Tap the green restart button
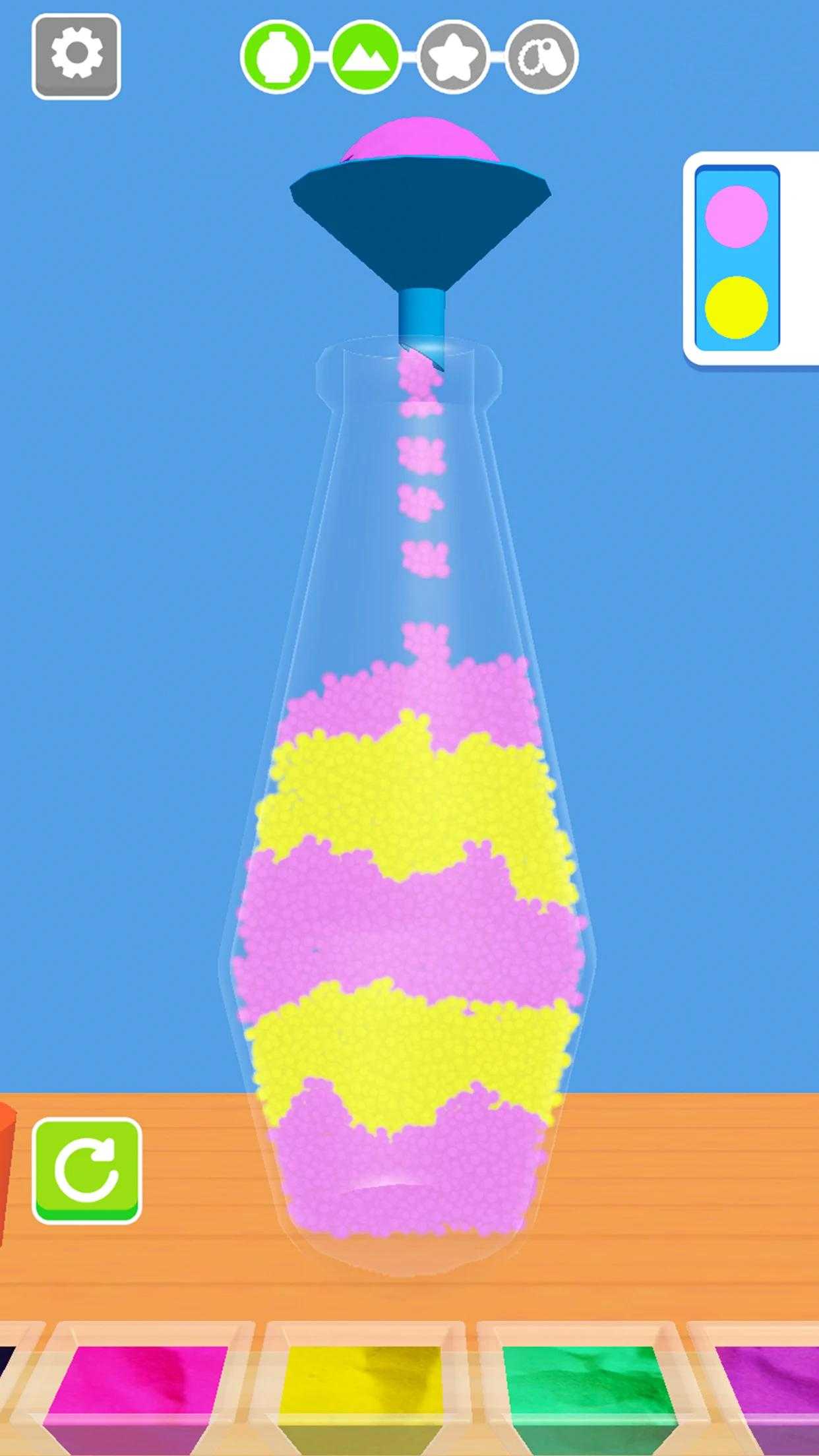 click(87, 1170)
